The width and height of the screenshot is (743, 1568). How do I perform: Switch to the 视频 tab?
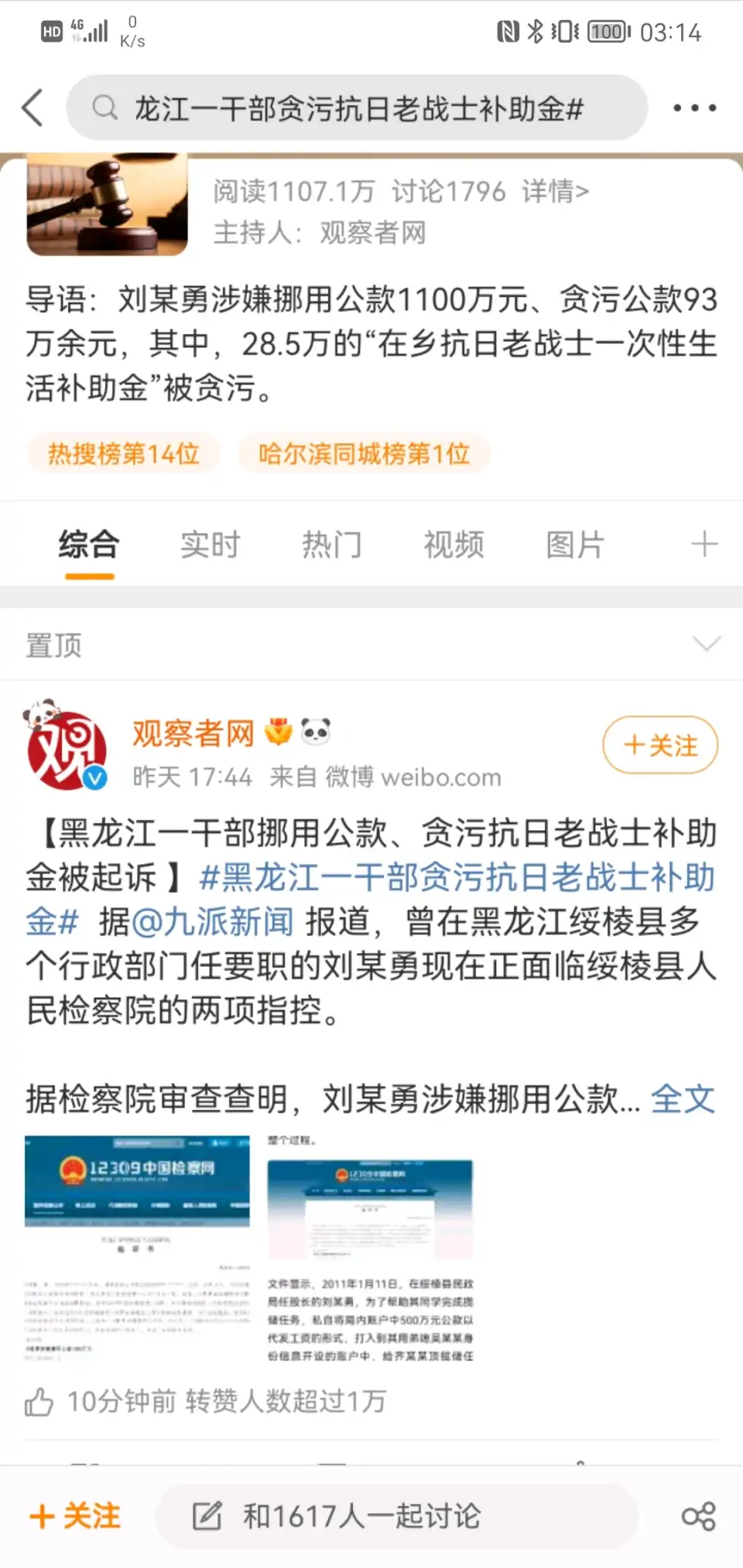(454, 545)
